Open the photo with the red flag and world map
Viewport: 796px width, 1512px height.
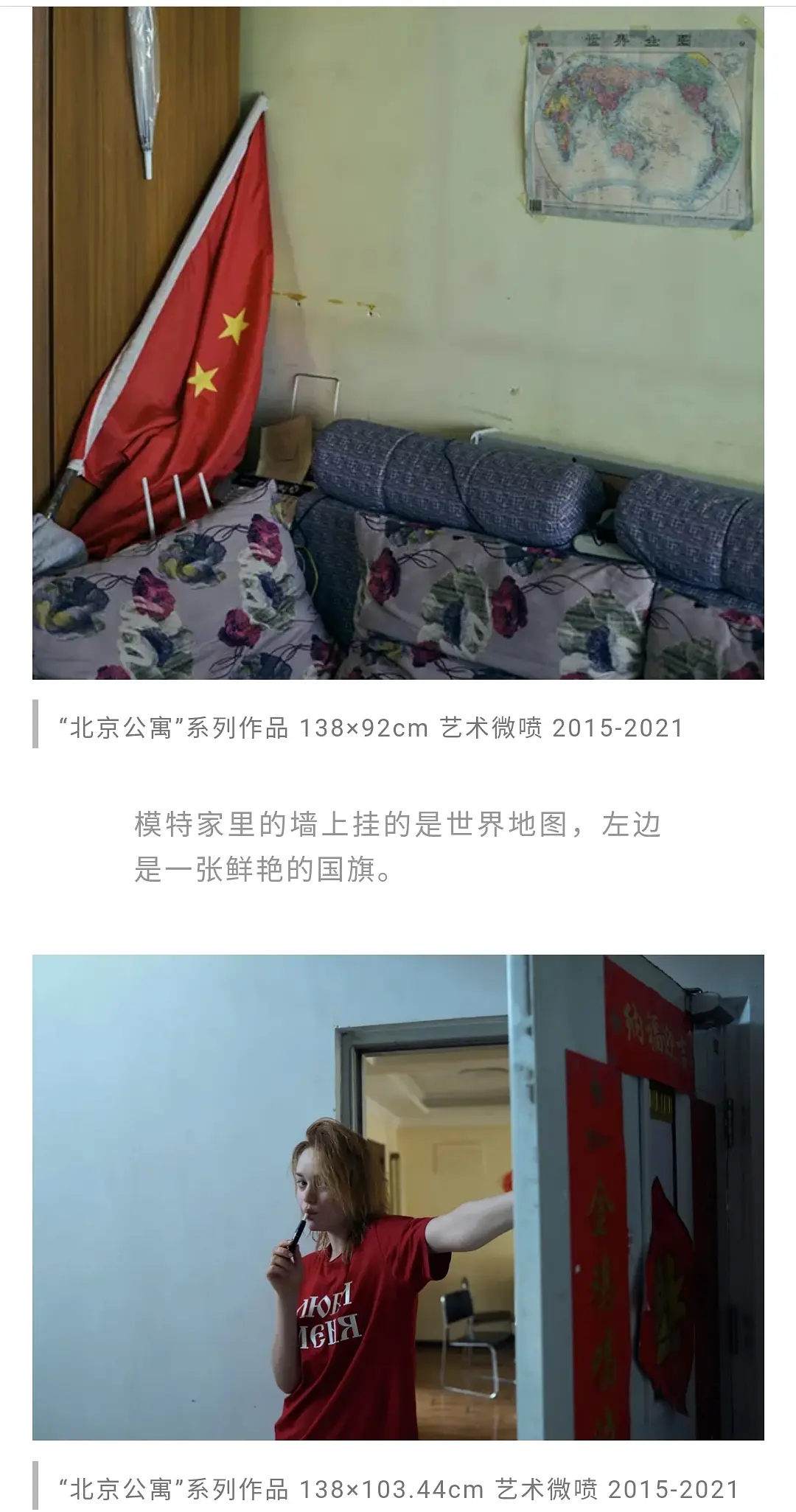(398, 343)
